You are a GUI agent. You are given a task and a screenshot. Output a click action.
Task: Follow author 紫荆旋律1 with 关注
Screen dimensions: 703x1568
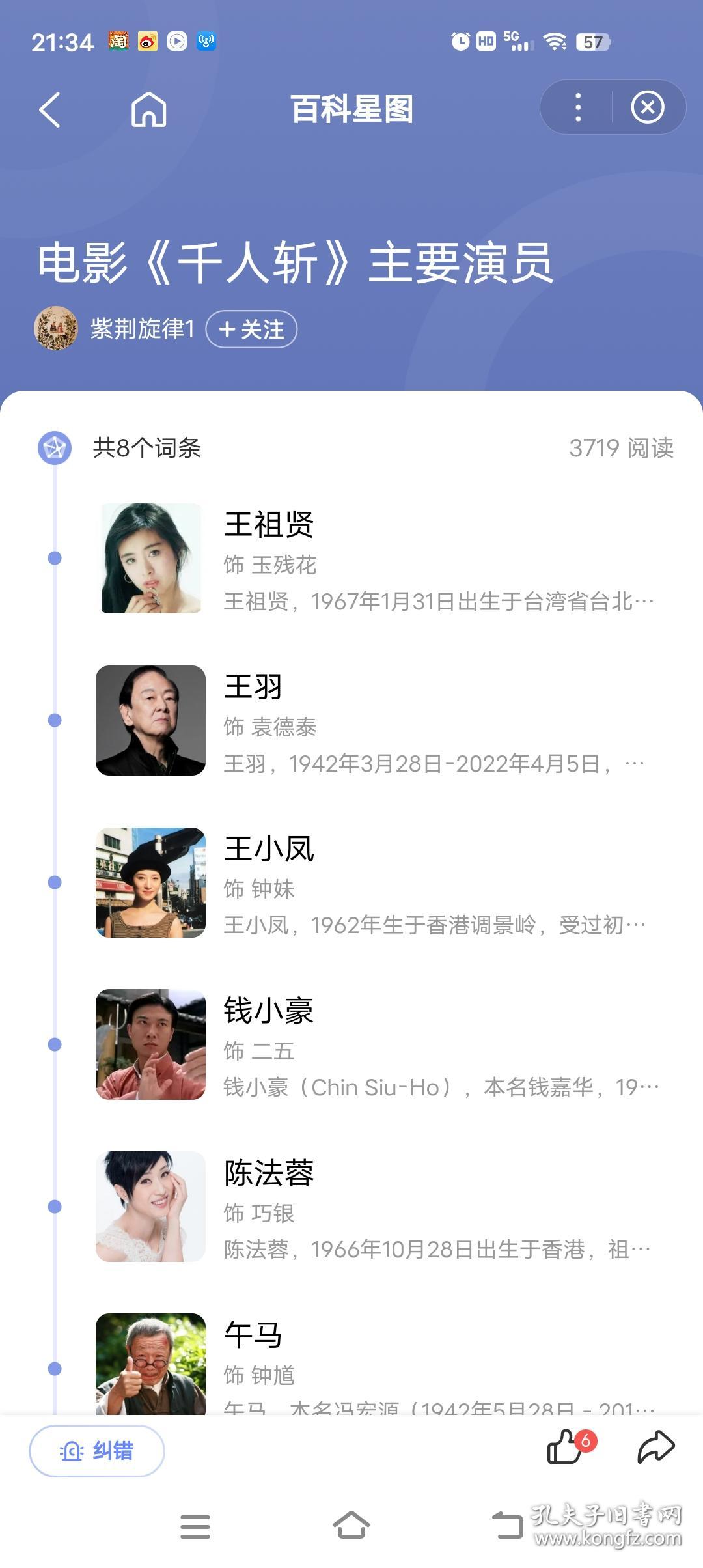pos(251,329)
